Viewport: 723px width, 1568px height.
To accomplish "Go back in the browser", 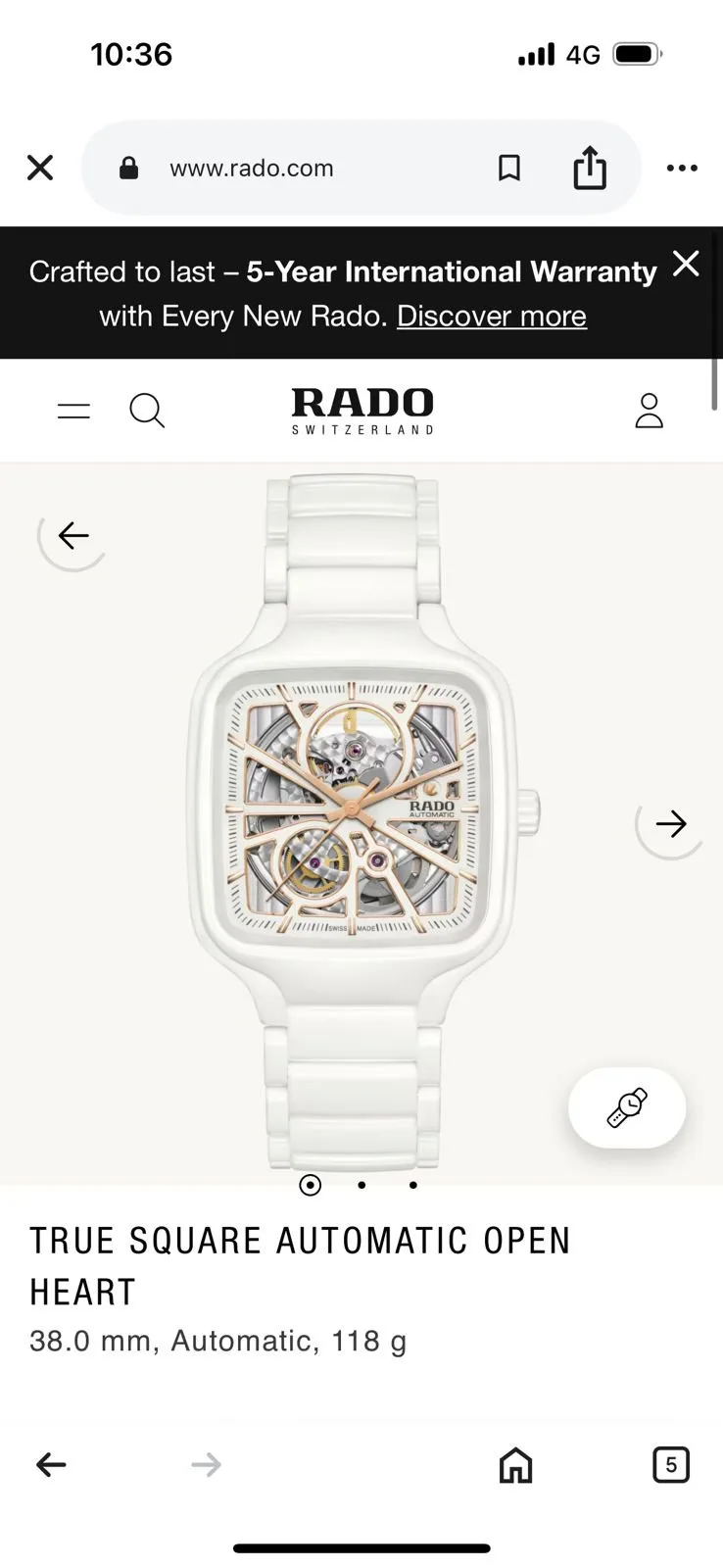I will tap(51, 1465).
